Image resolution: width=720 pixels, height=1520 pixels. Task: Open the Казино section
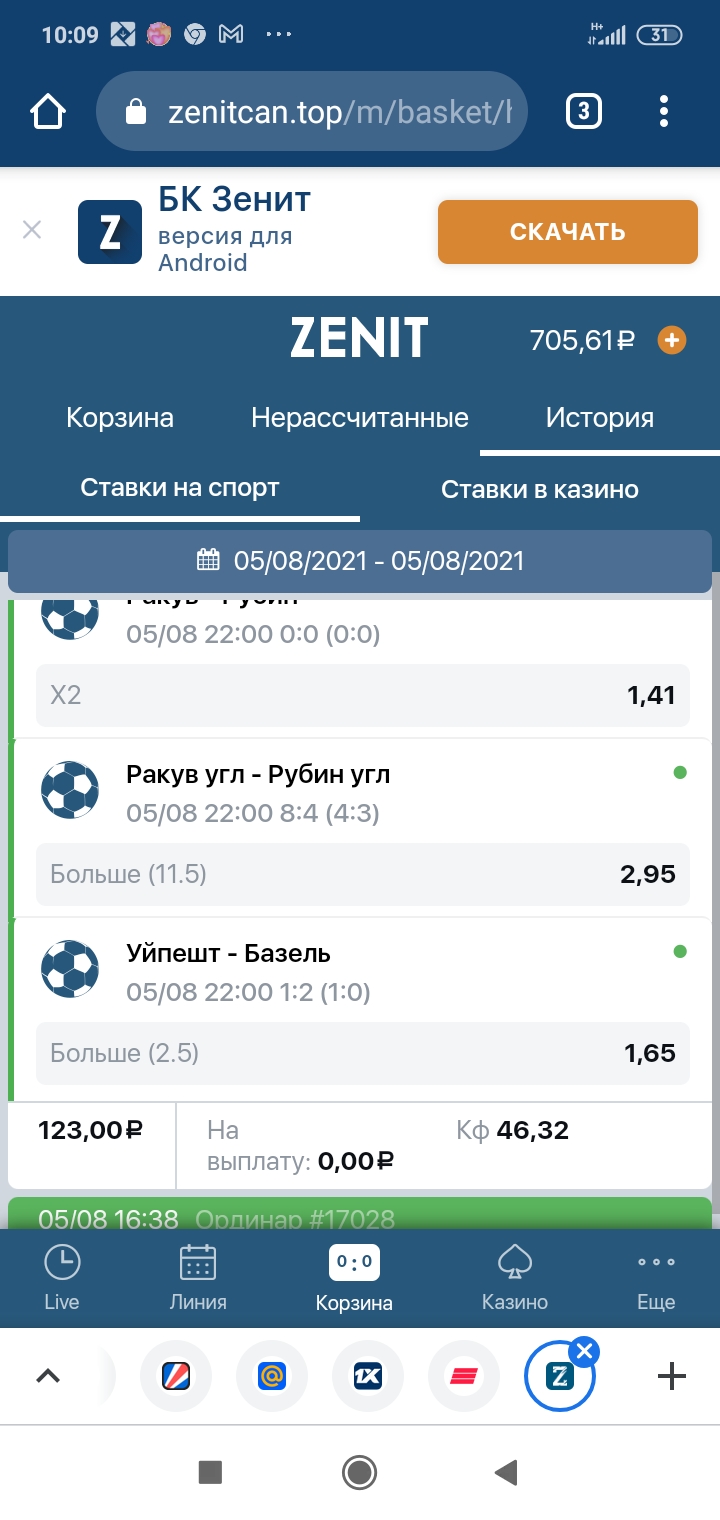515,1278
